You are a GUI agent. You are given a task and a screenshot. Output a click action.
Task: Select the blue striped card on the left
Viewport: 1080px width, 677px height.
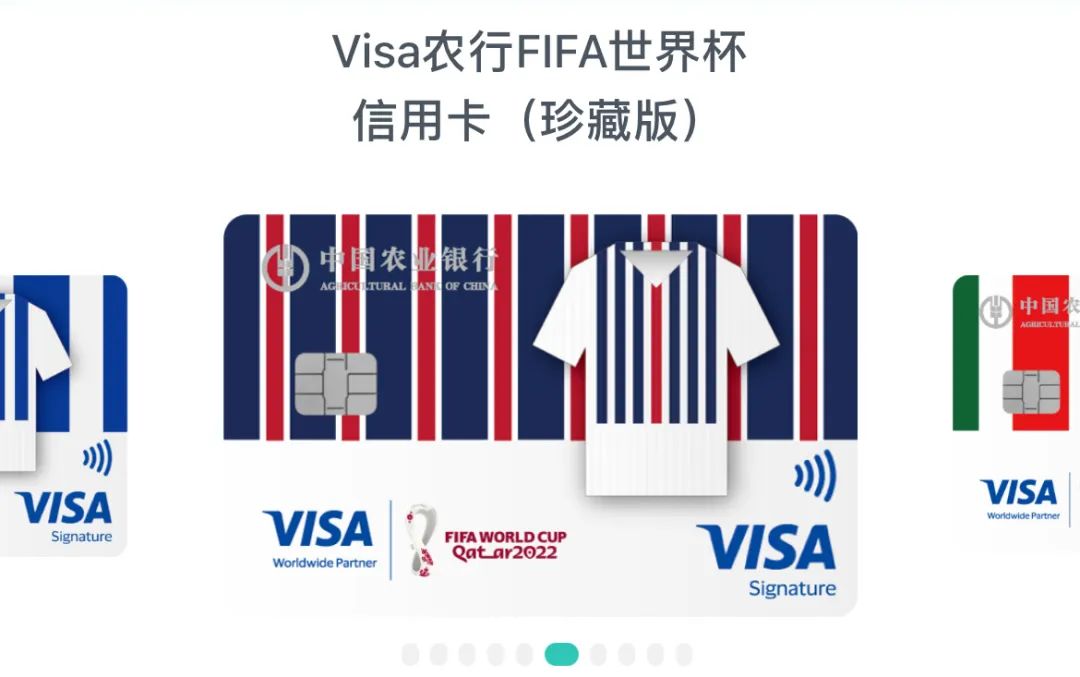pos(62,414)
